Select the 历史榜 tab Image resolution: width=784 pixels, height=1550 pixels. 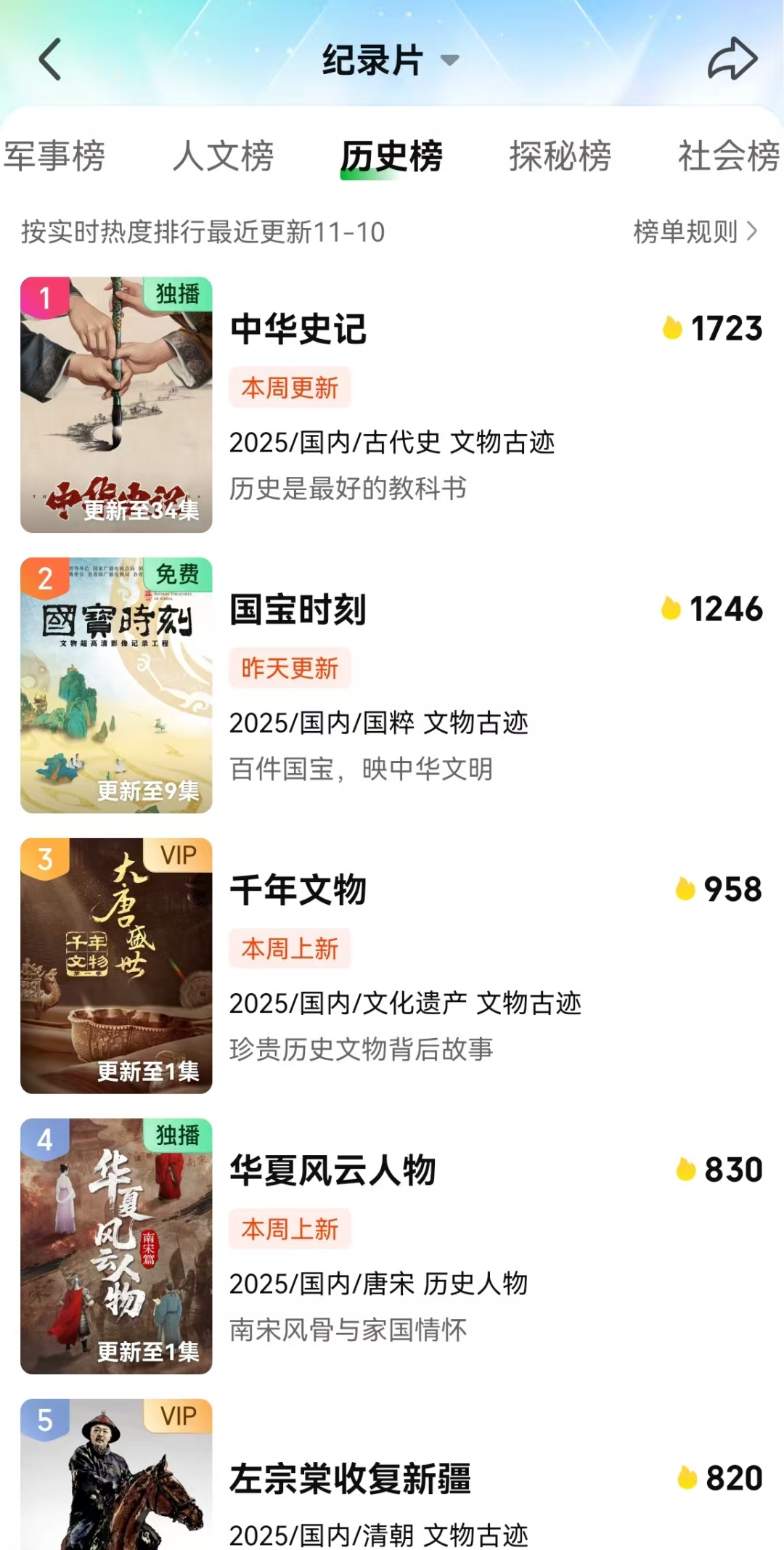coord(391,156)
